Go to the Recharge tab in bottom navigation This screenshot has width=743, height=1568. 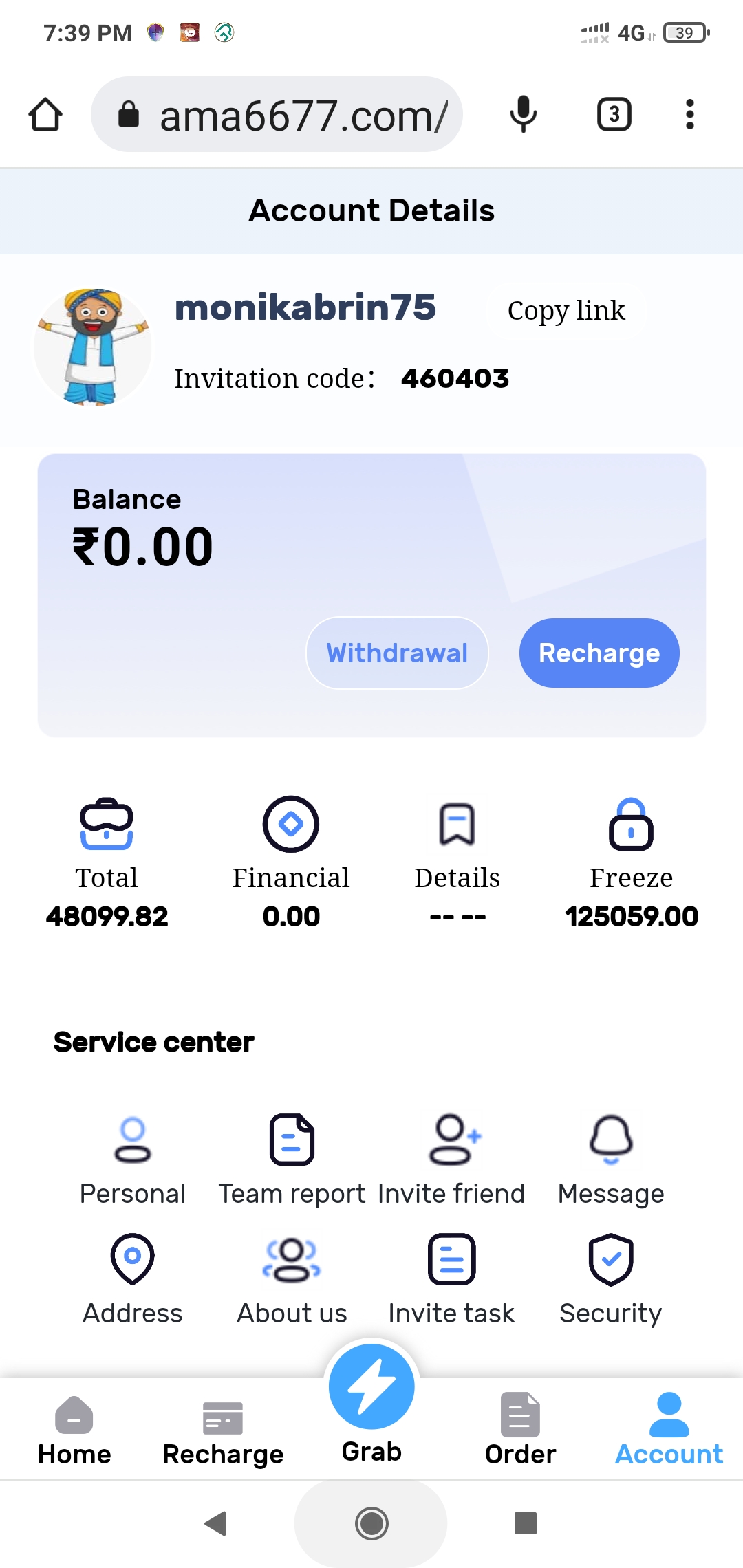click(223, 1430)
